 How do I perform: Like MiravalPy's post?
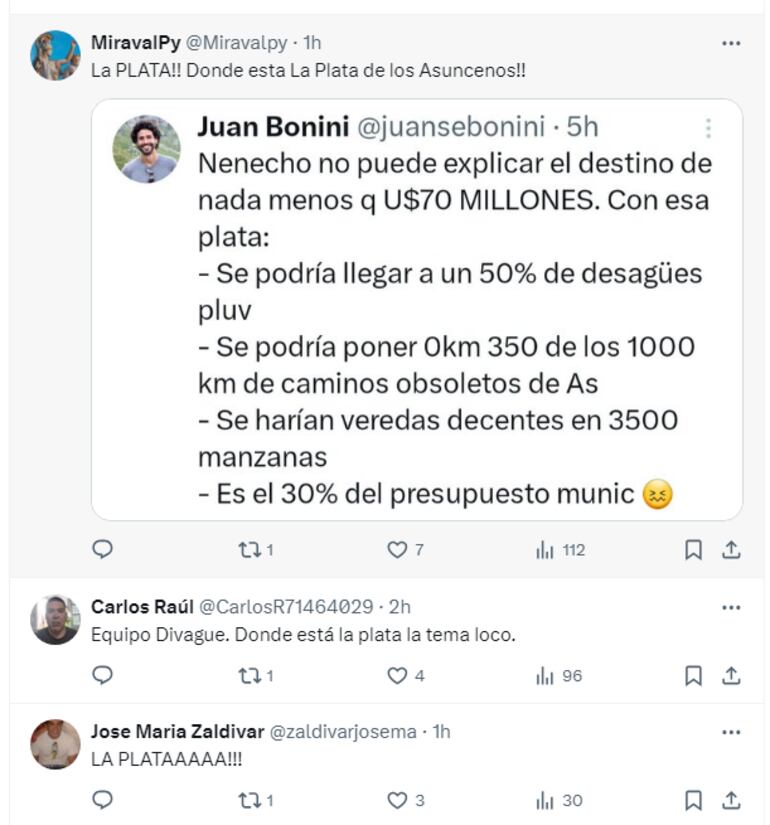click(398, 549)
